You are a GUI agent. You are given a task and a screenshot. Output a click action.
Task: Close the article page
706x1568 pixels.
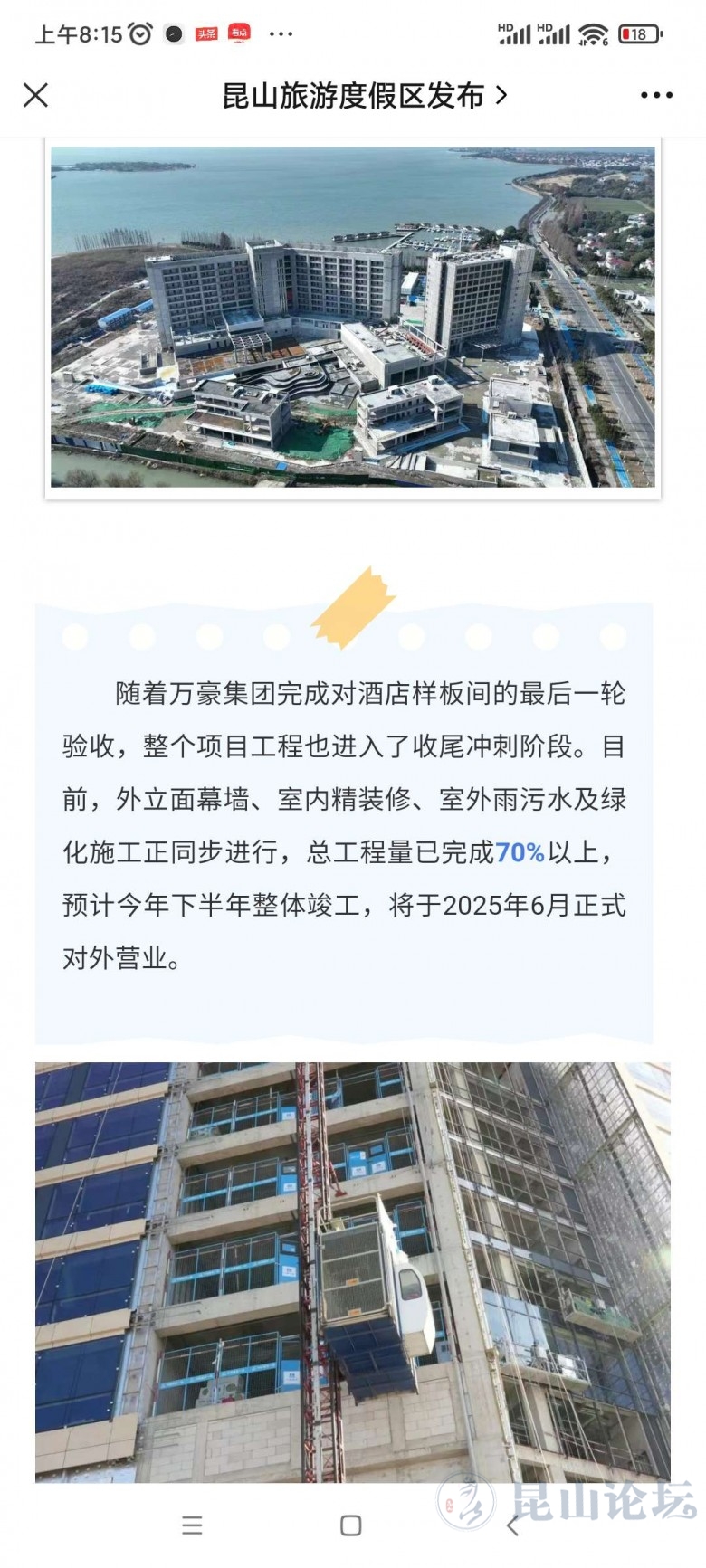pyautogui.click(x=35, y=95)
